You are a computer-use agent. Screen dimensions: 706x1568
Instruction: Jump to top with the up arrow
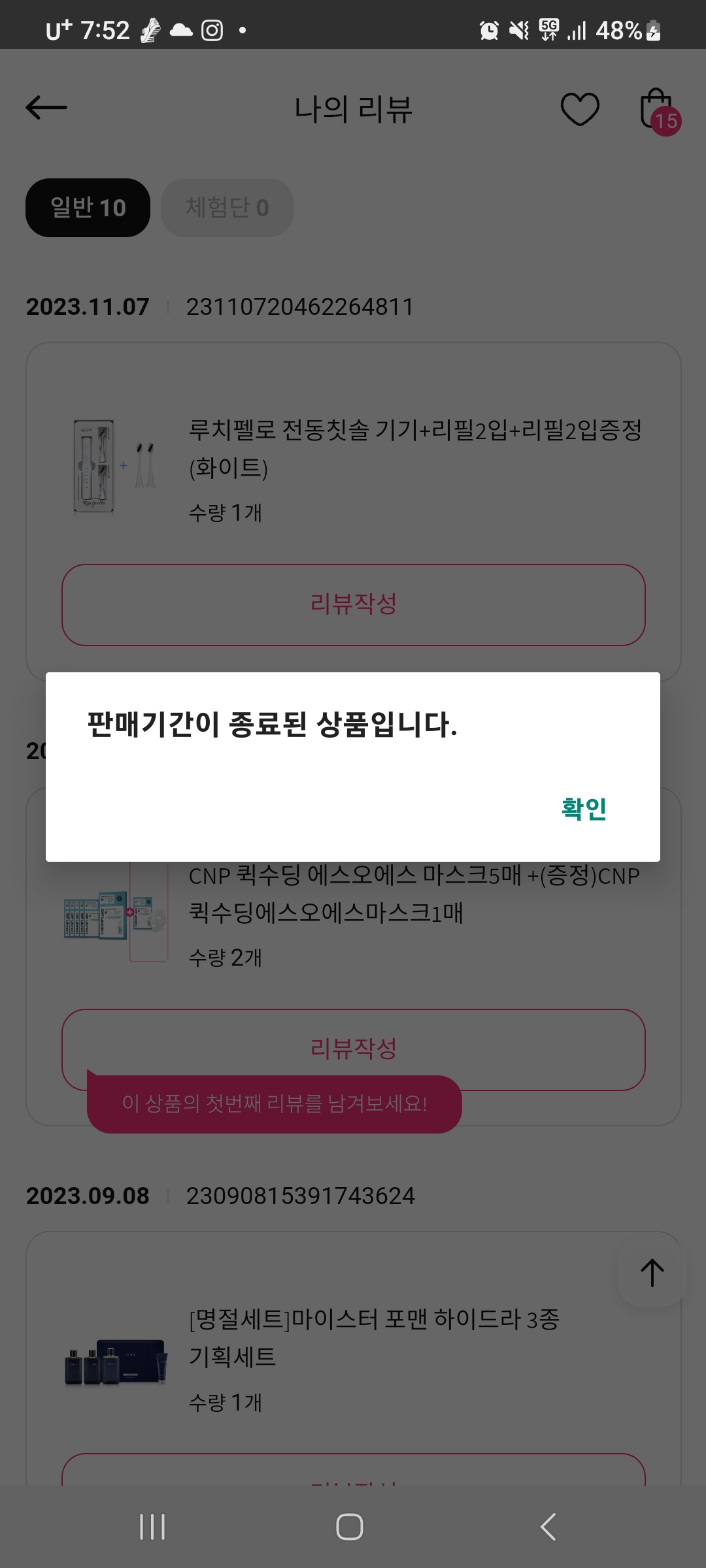tap(652, 1272)
